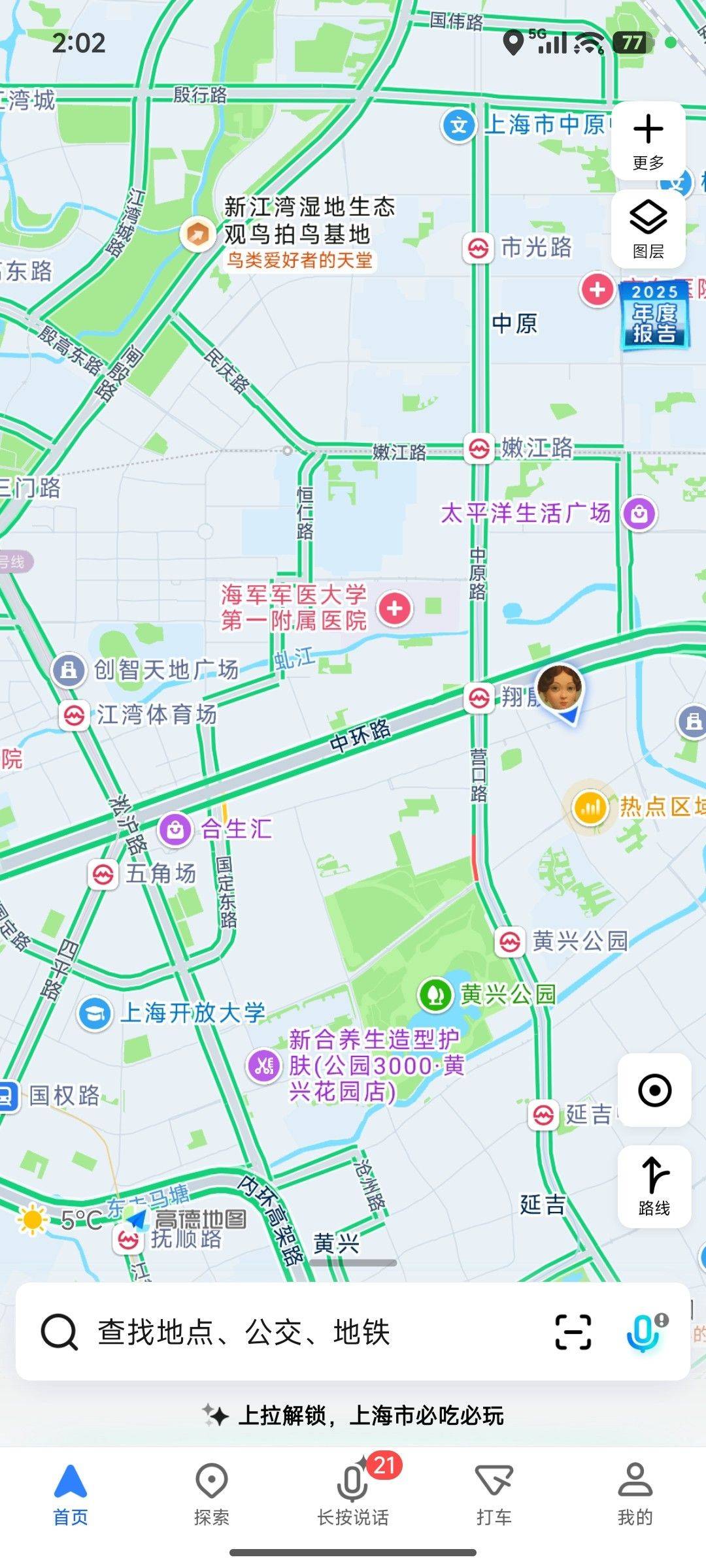Switch to the 探索 tab
The width and height of the screenshot is (706, 1568).
(212, 1494)
